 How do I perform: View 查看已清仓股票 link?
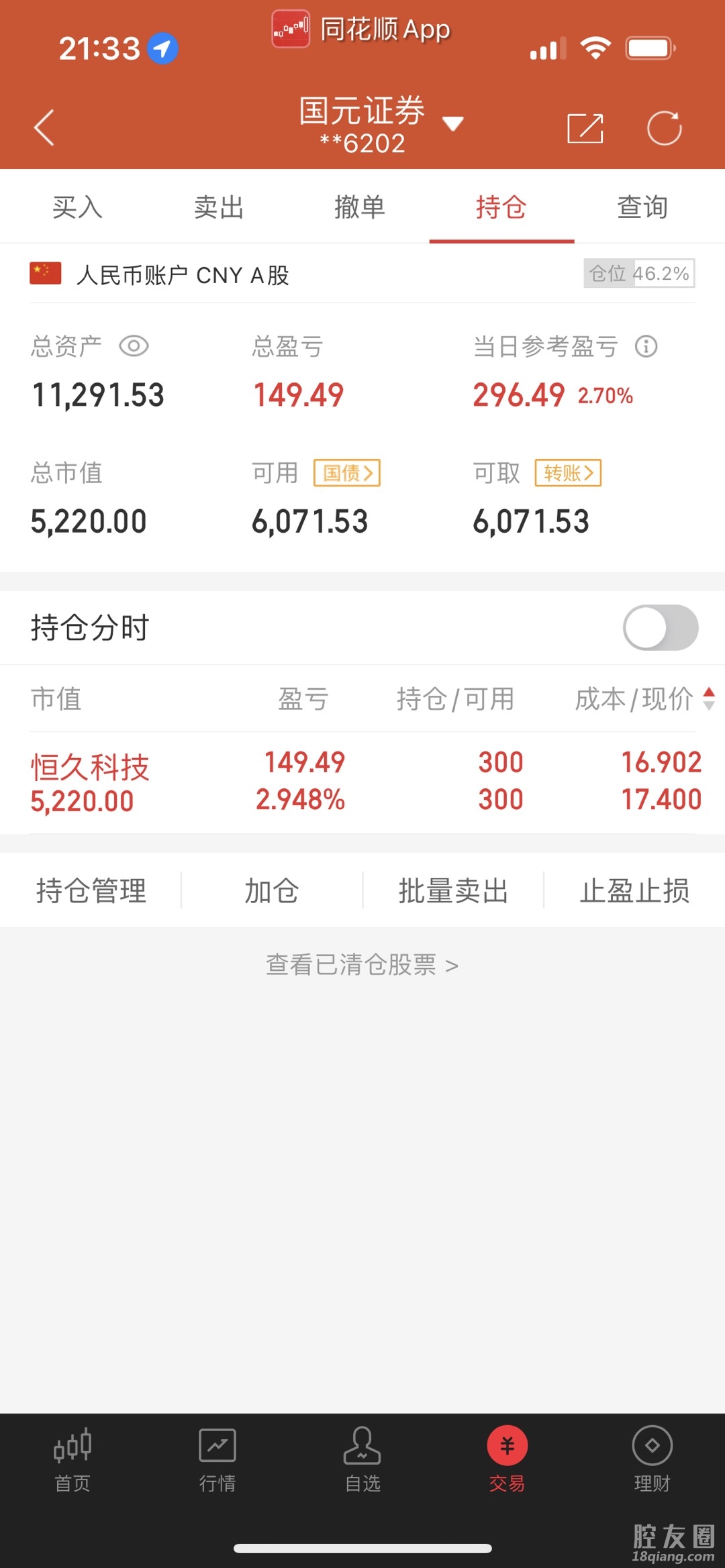tap(362, 965)
